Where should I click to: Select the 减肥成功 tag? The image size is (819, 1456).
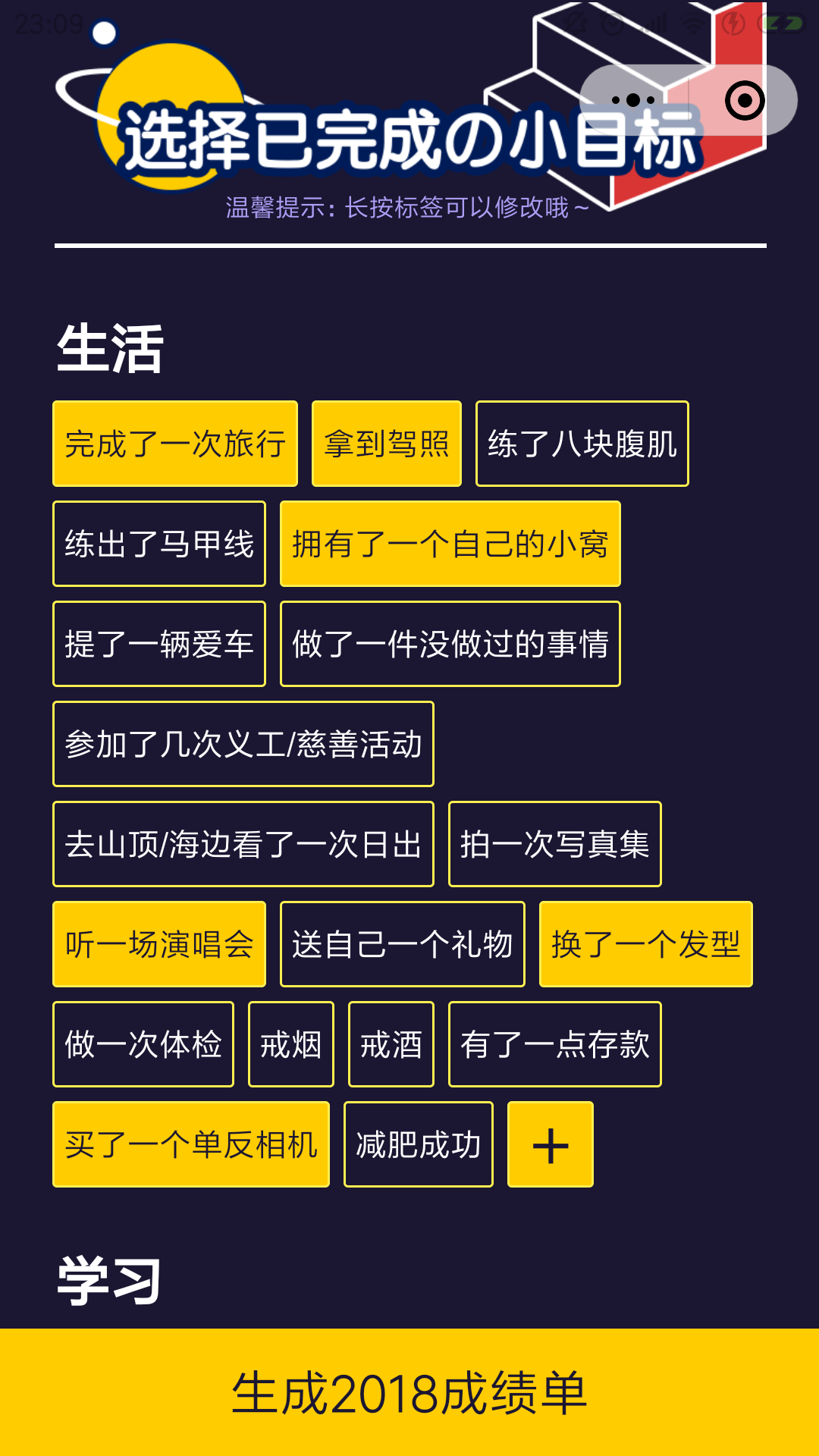[x=419, y=1144]
